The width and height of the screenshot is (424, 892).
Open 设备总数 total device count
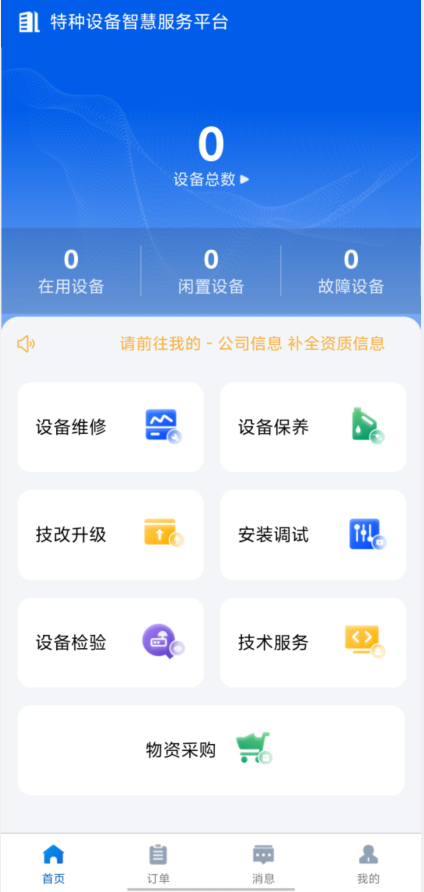pyautogui.click(x=211, y=155)
